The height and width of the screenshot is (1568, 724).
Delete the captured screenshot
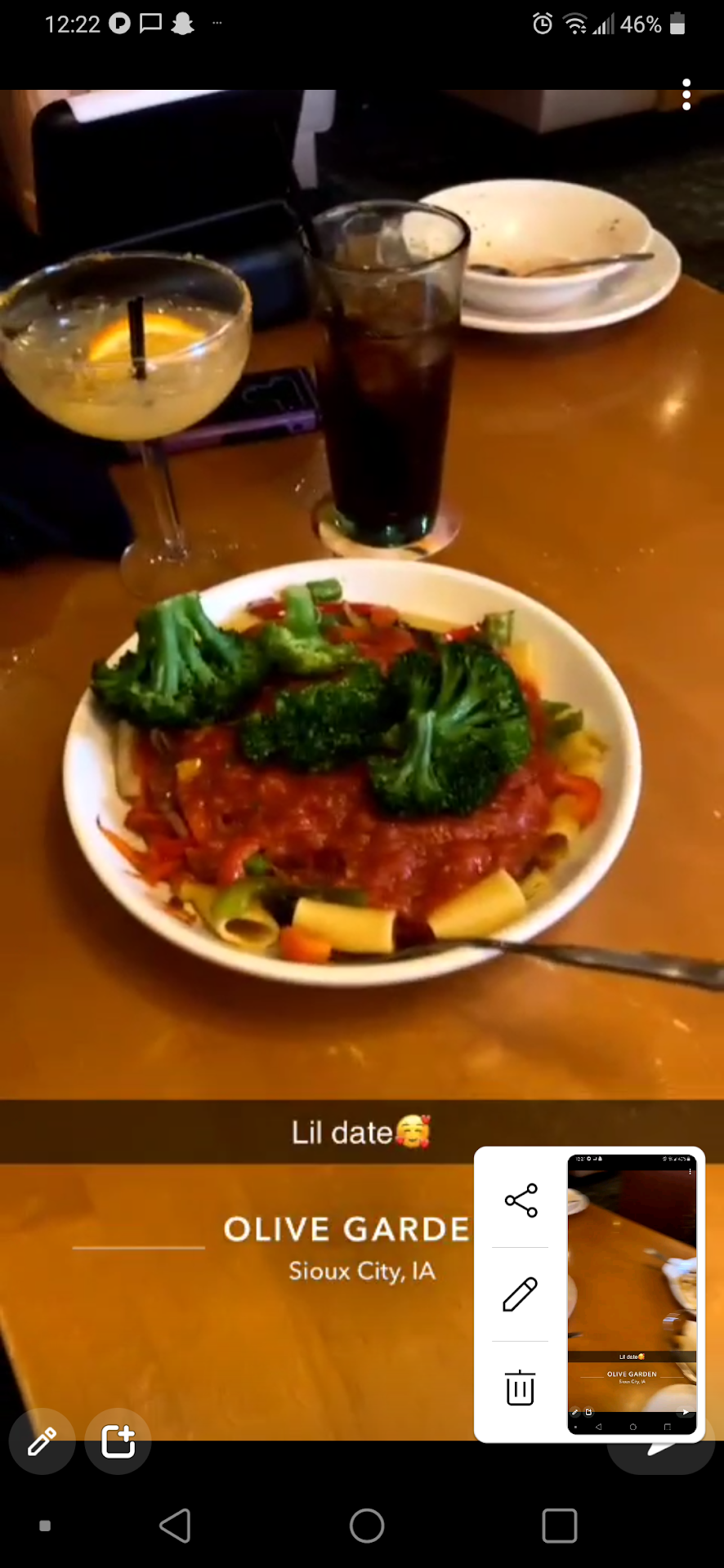(521, 1388)
